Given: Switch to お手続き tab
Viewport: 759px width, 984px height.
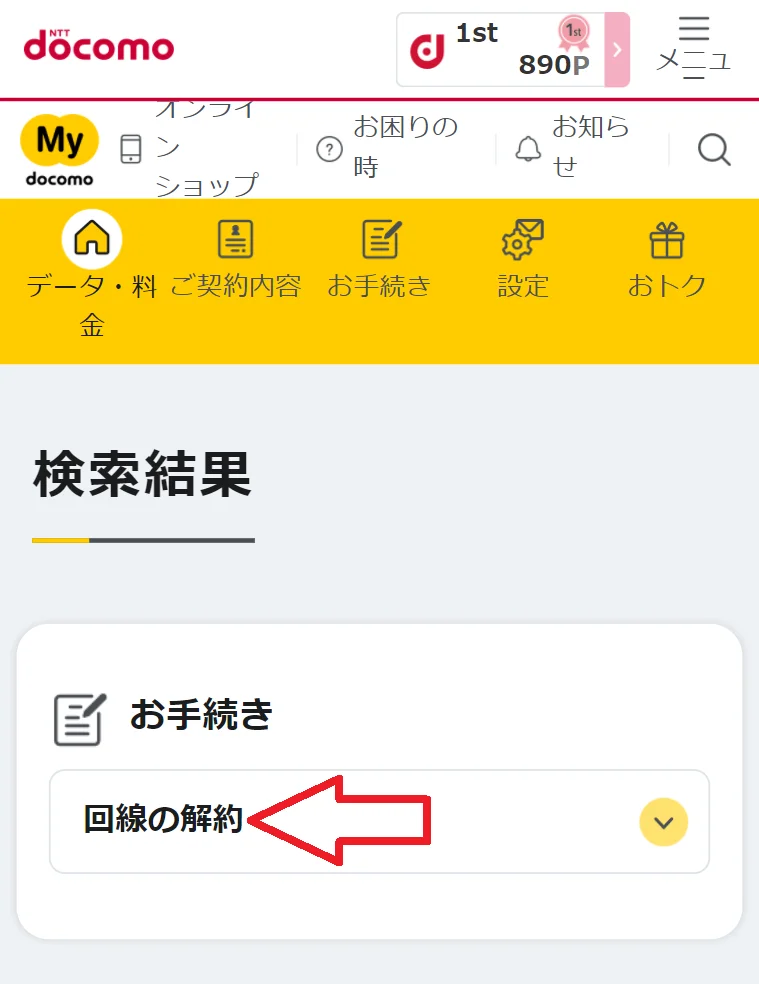Looking at the screenshot, I should pyautogui.click(x=379, y=260).
